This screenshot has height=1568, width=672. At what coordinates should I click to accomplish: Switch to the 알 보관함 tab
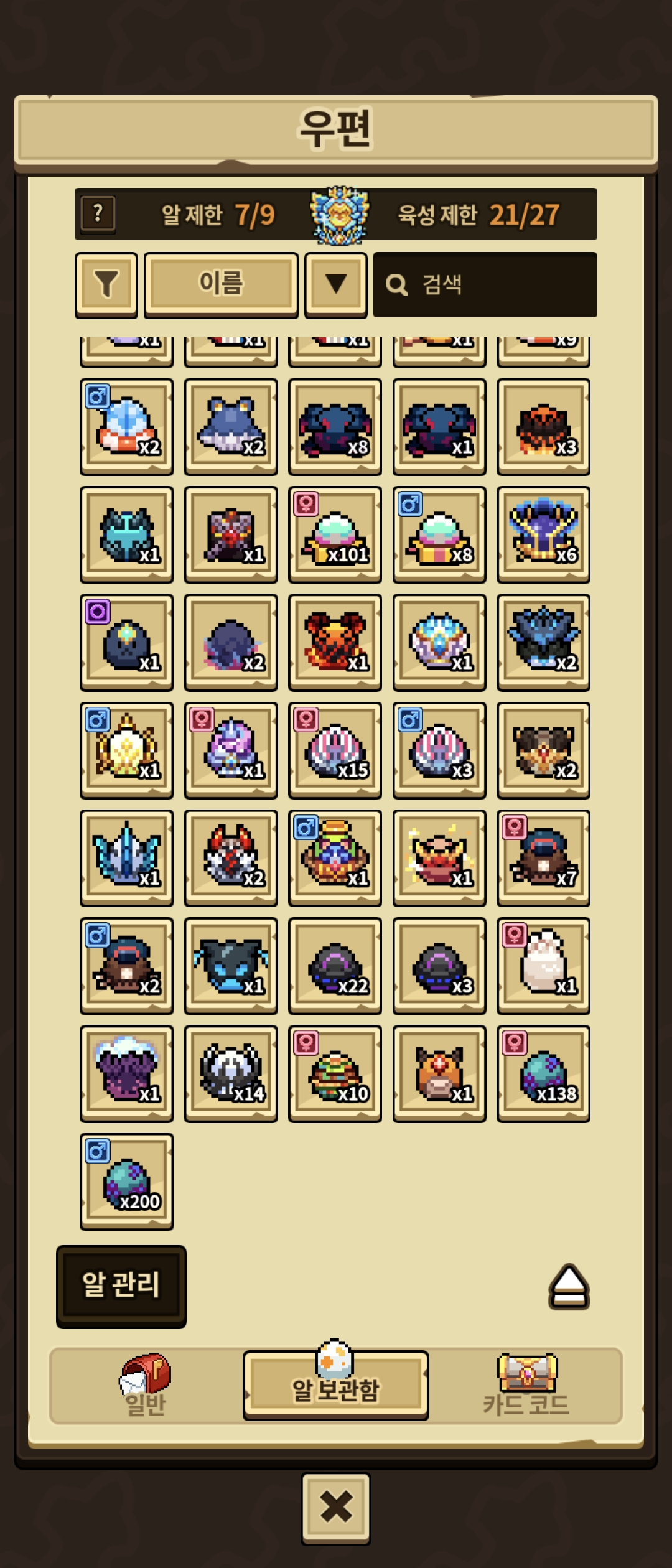[x=335, y=1386]
